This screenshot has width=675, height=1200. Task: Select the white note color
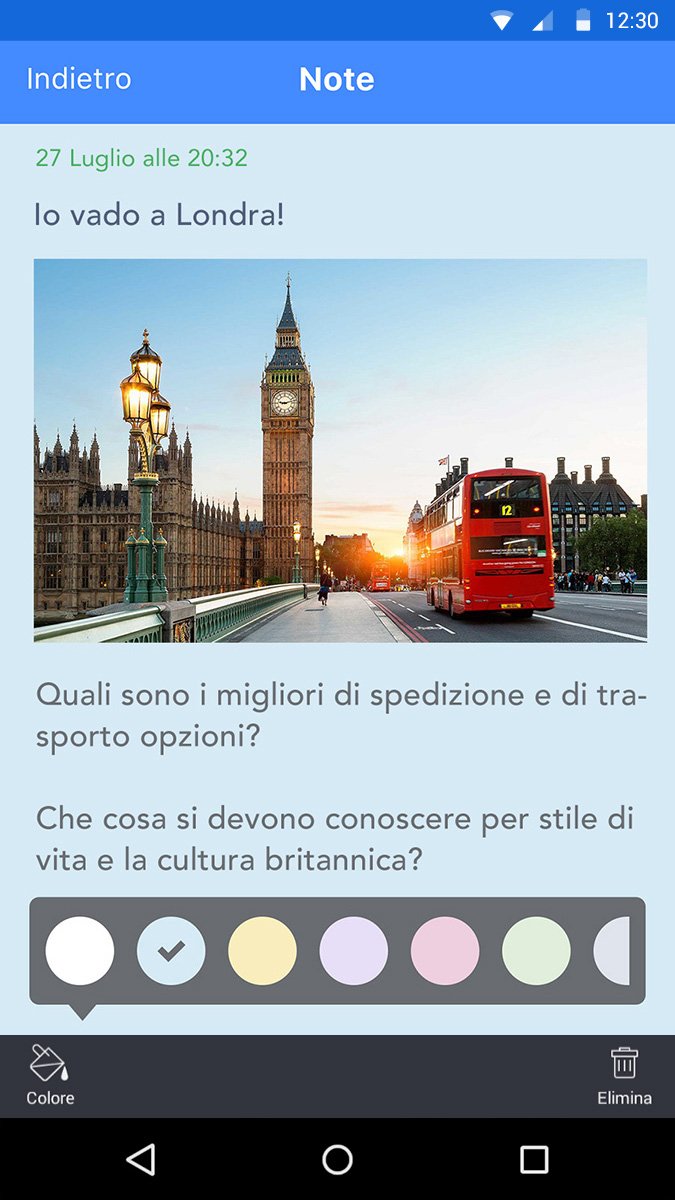click(80, 951)
